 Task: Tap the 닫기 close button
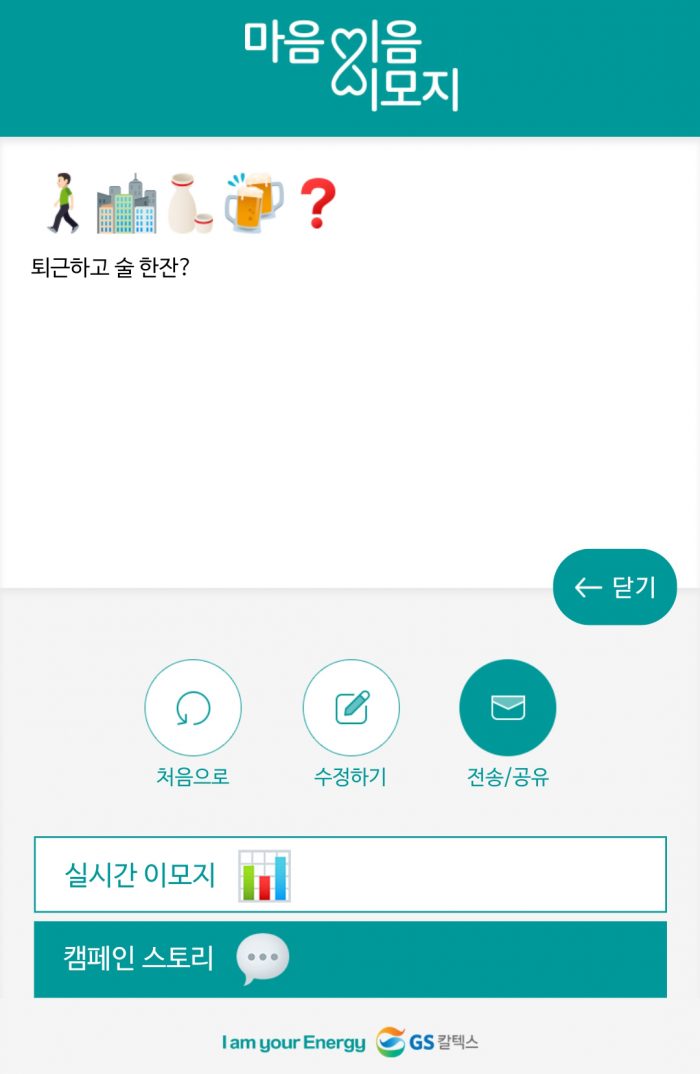click(614, 587)
